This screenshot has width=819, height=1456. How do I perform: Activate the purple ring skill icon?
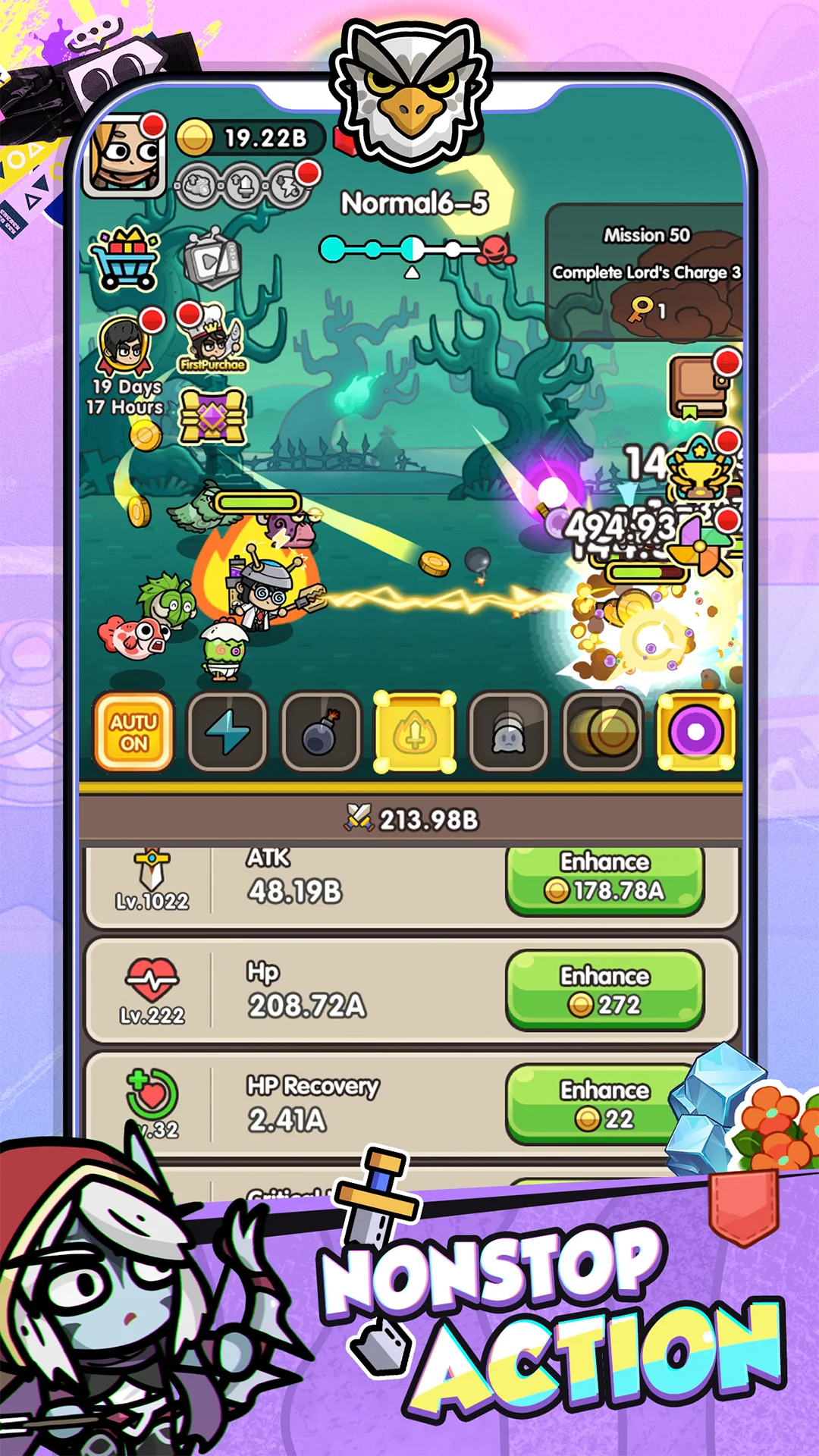pos(695,730)
